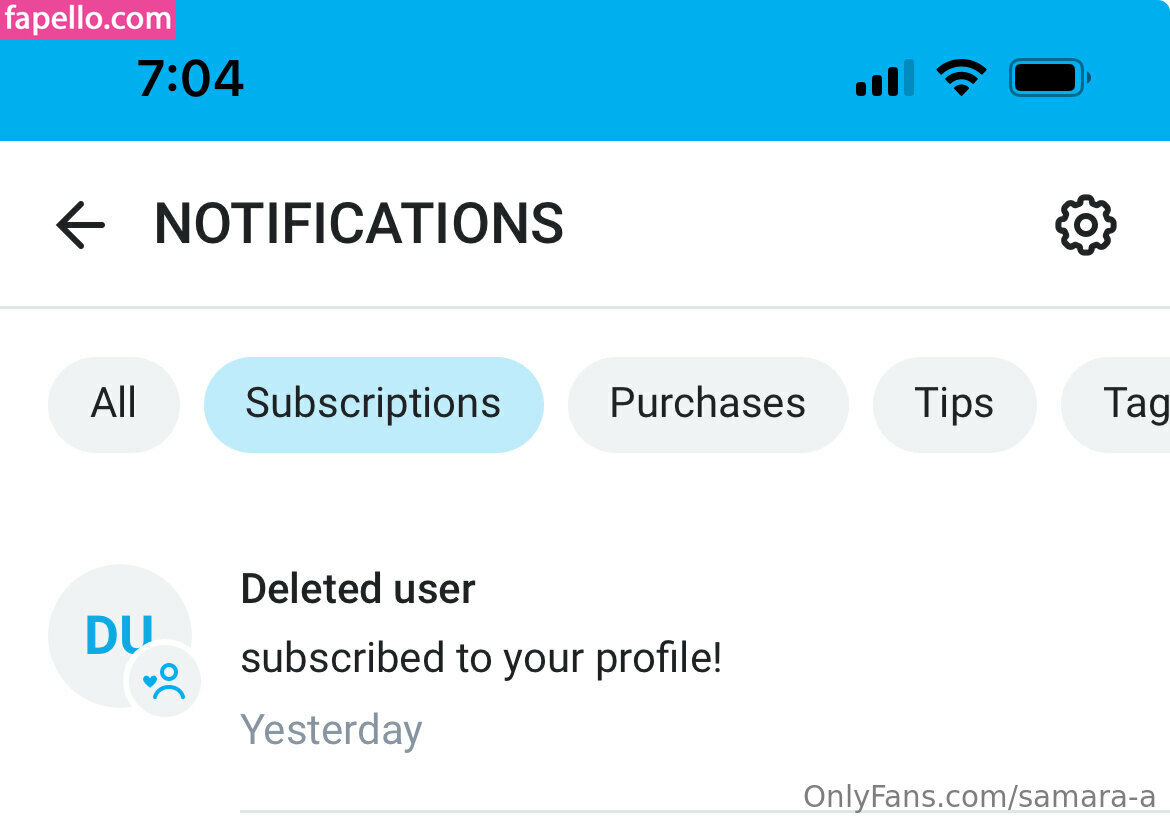Select the All filter chip

click(x=114, y=404)
